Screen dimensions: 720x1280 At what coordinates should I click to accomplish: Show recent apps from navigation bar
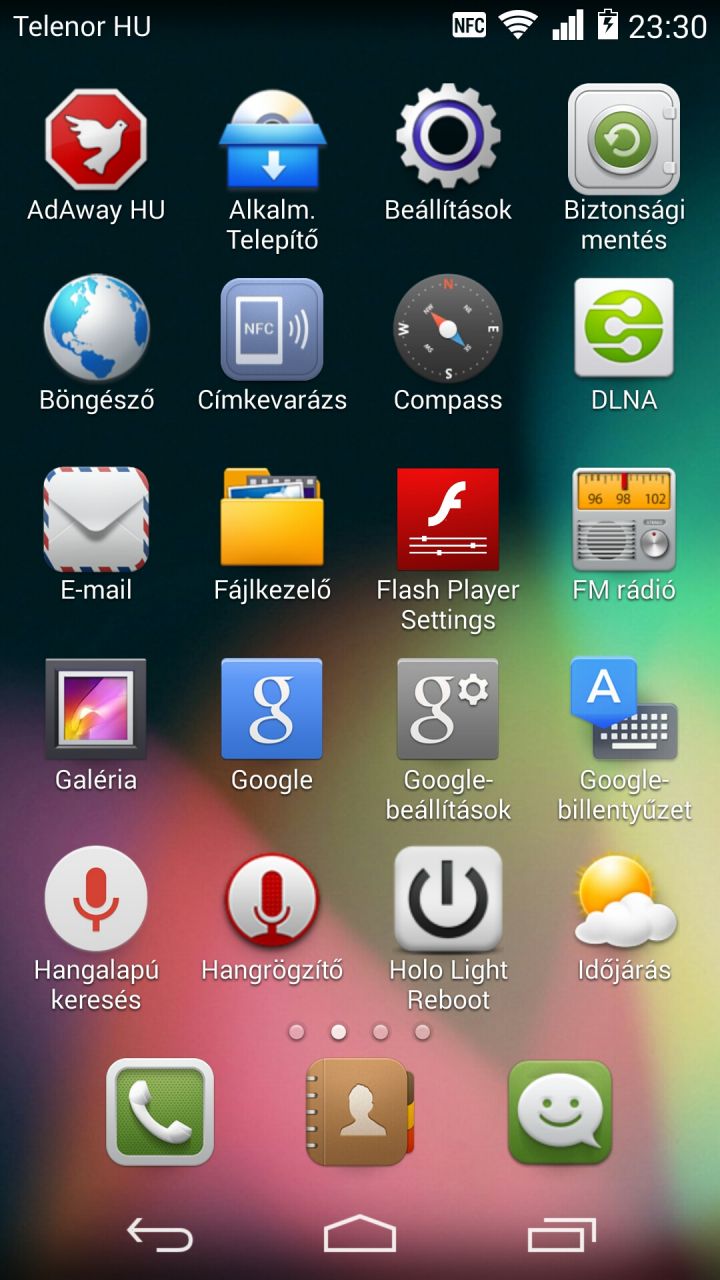(561, 1235)
